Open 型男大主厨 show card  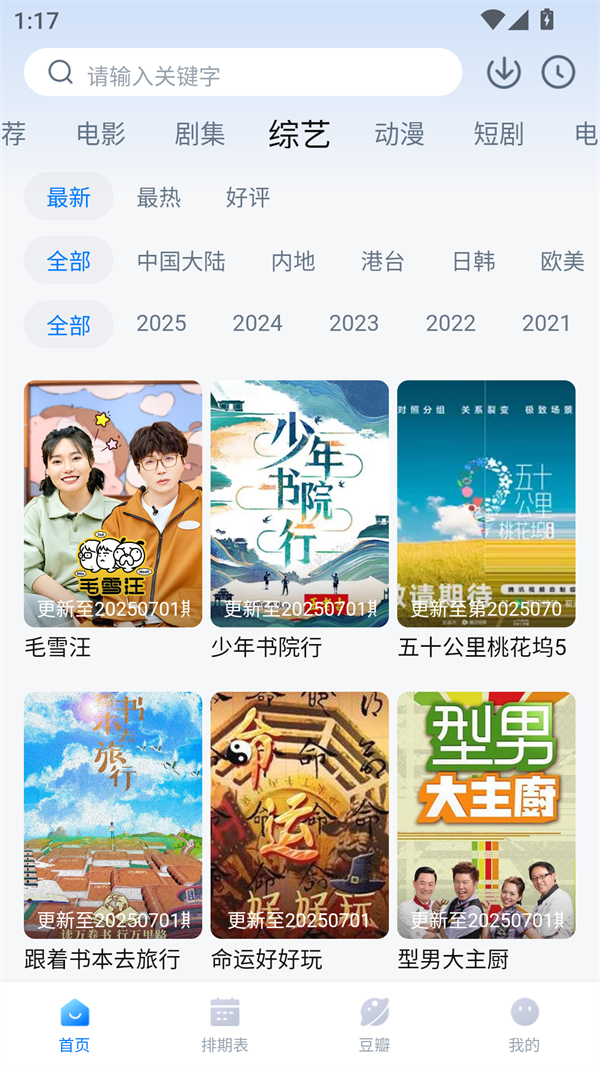[486, 815]
